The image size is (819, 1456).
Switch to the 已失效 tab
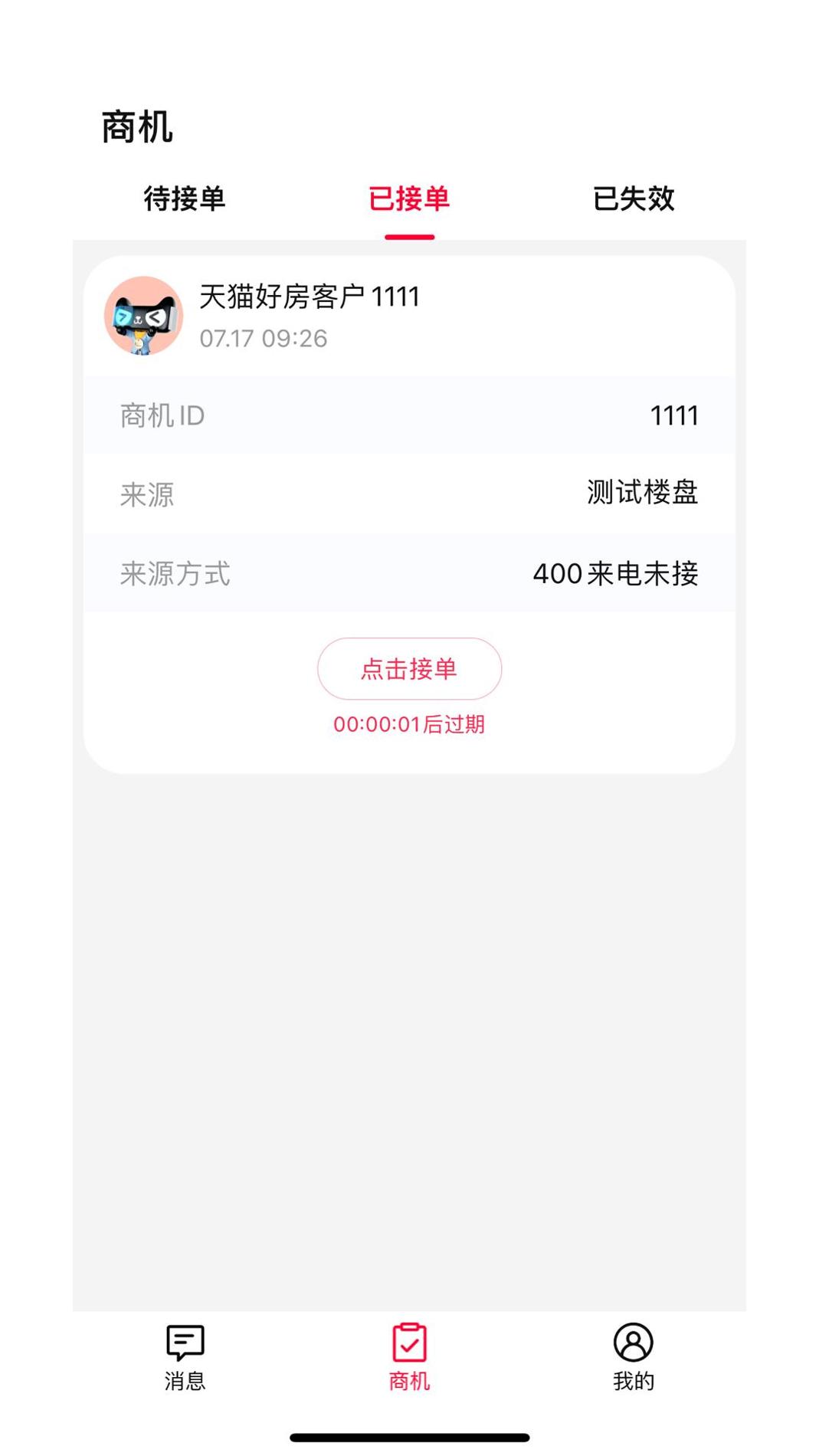pos(634,199)
